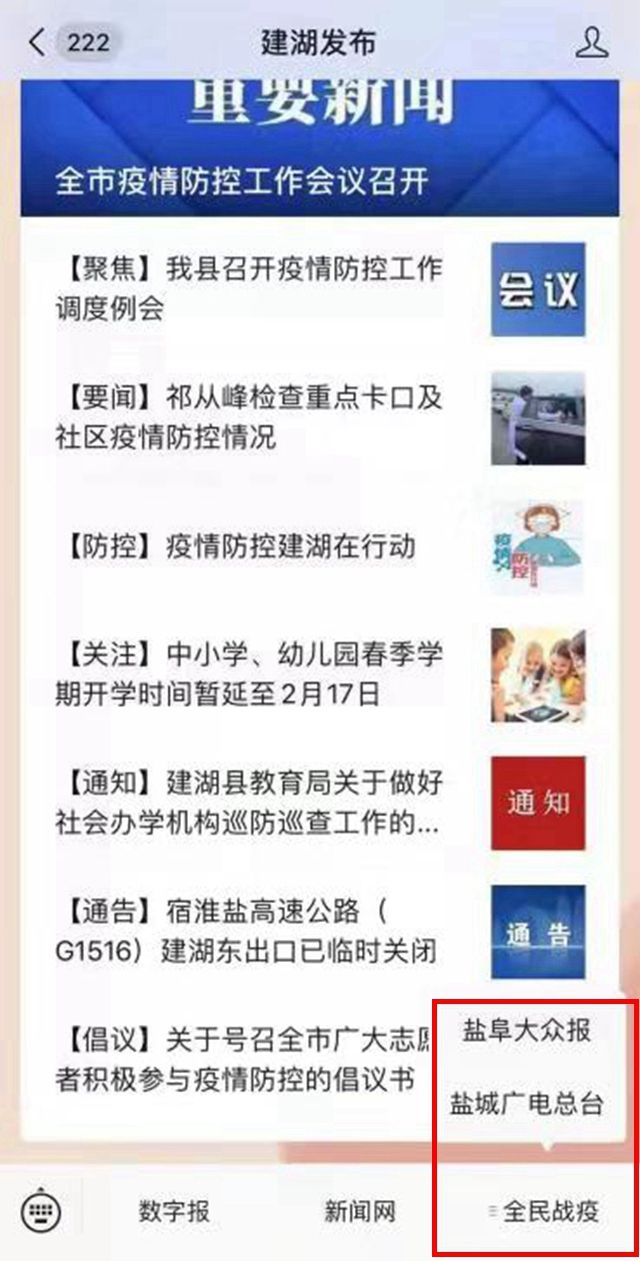Select 盐城广电总台 from the popup menu
Screen dimensions: 640x1261
click(527, 1104)
